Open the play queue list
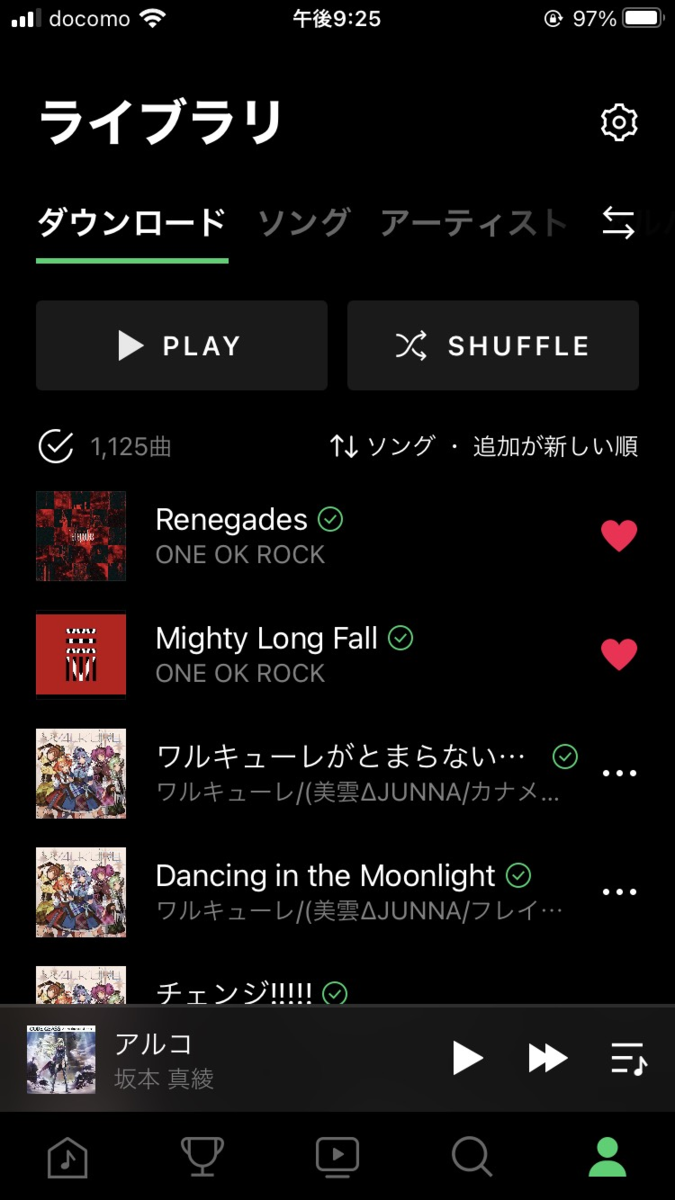The width and height of the screenshot is (675, 1200). [628, 1058]
